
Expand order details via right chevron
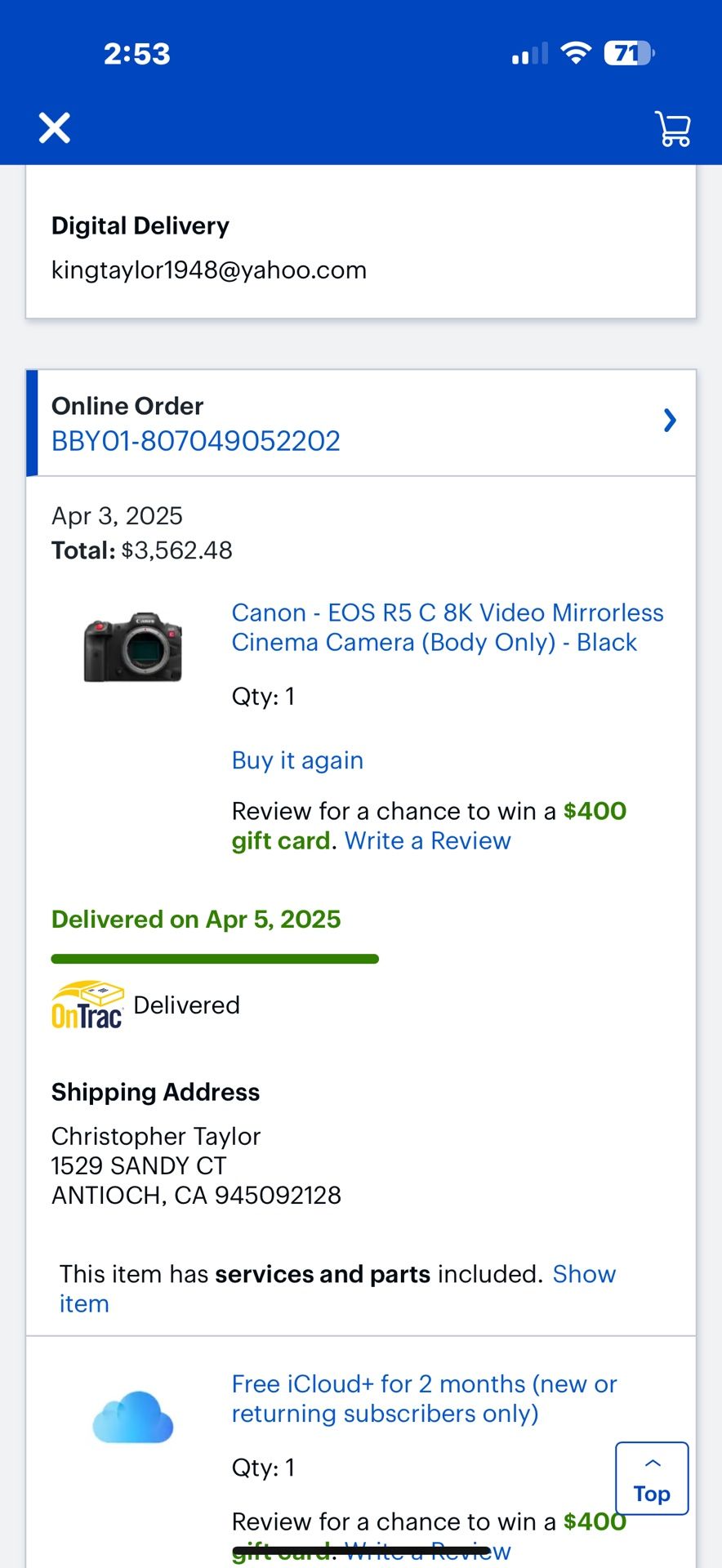coord(670,421)
